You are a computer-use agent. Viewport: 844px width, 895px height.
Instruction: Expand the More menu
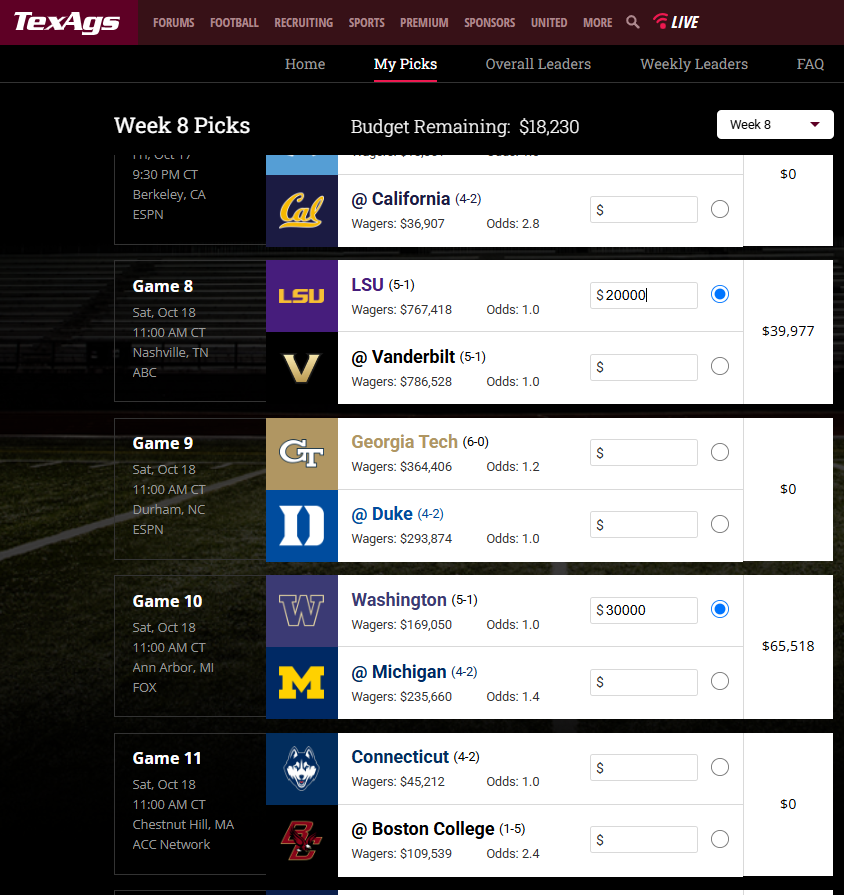point(597,23)
